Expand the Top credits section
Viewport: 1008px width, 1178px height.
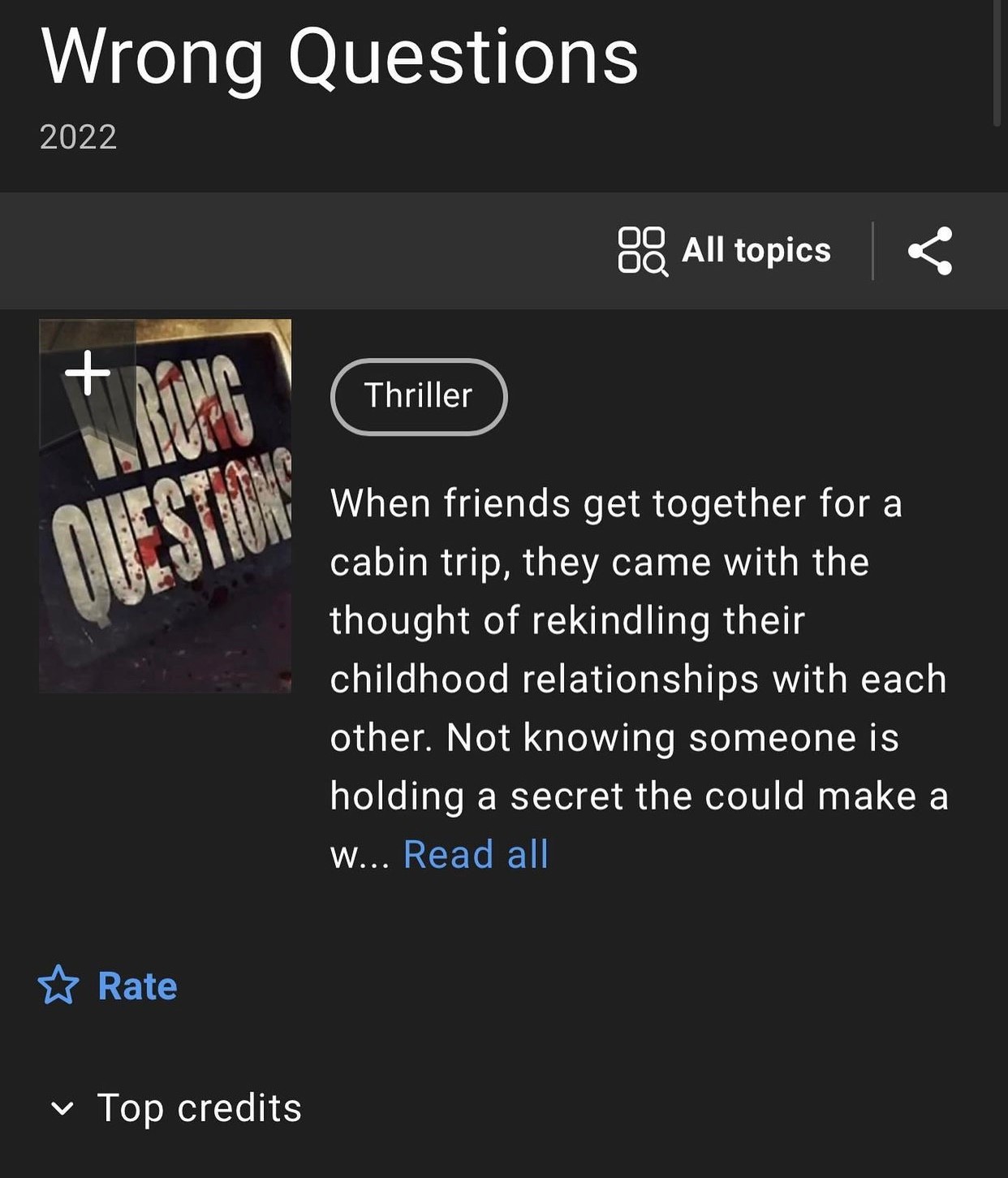175,1108
